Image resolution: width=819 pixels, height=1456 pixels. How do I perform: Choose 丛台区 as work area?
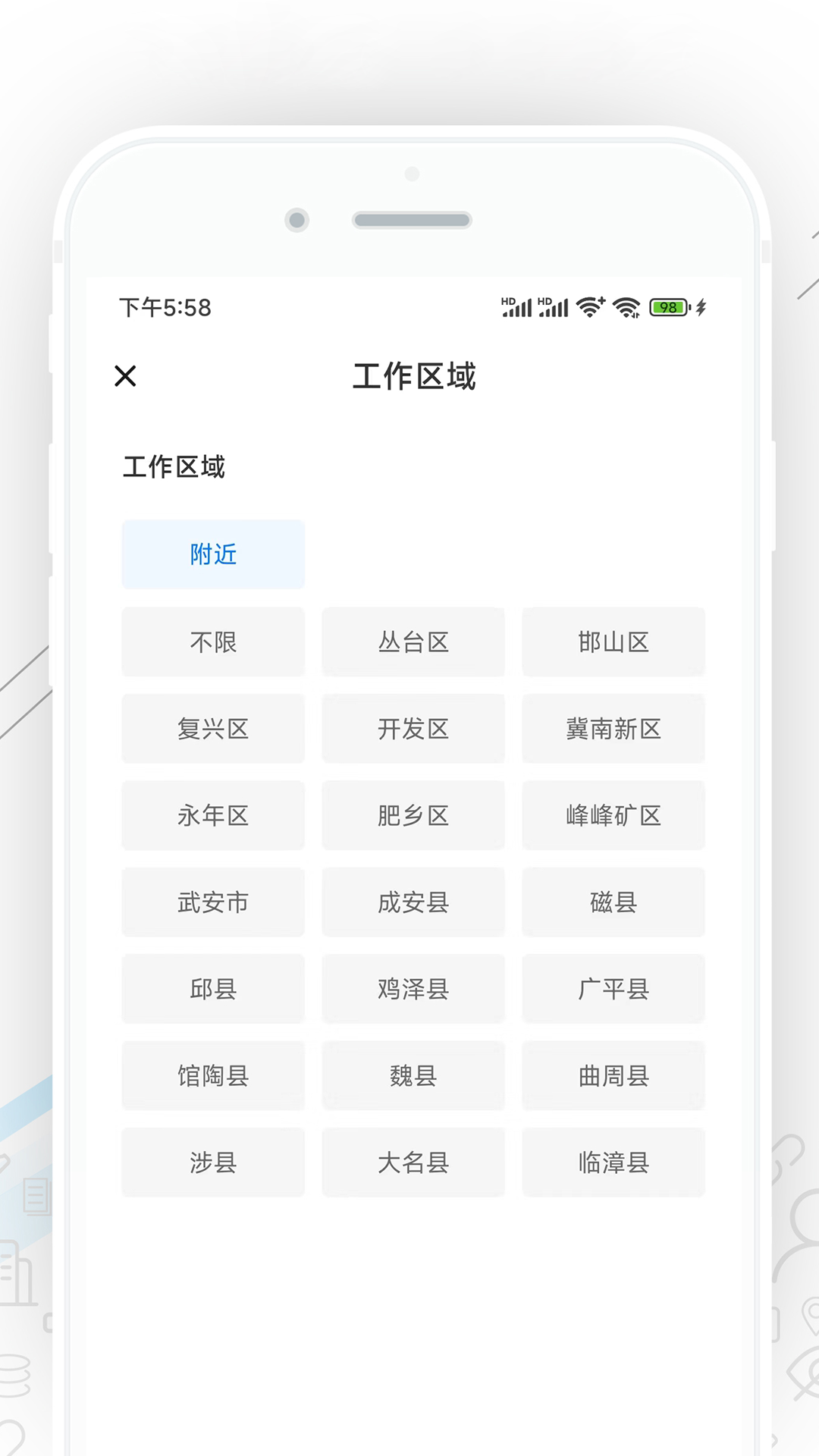[413, 642]
